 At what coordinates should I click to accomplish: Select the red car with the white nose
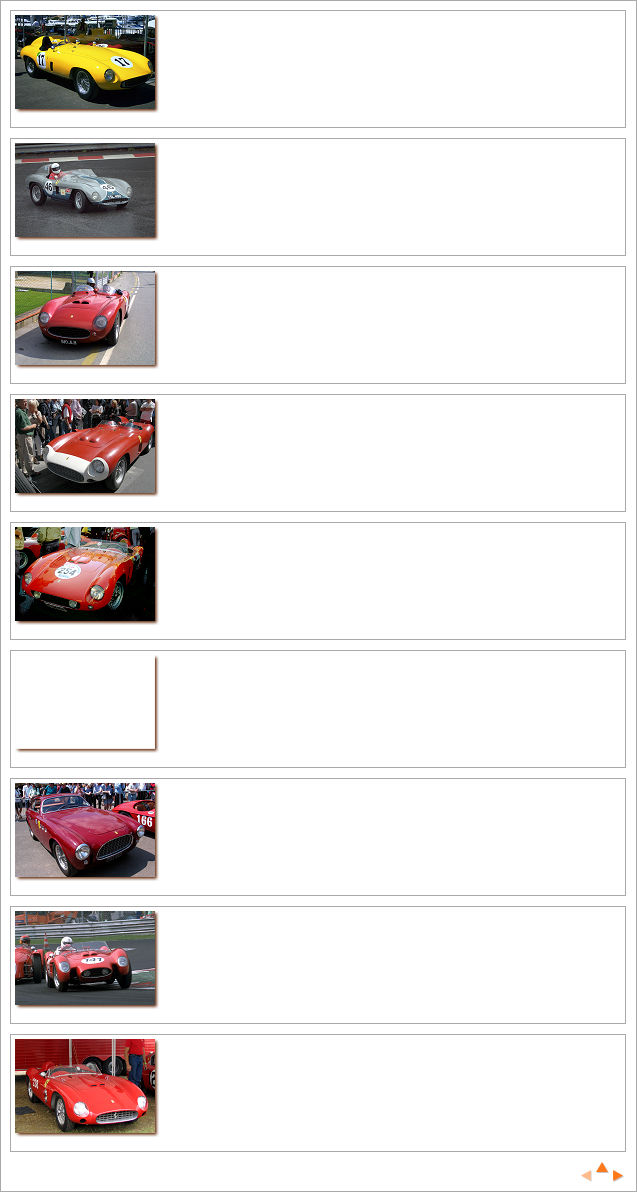click(x=85, y=446)
